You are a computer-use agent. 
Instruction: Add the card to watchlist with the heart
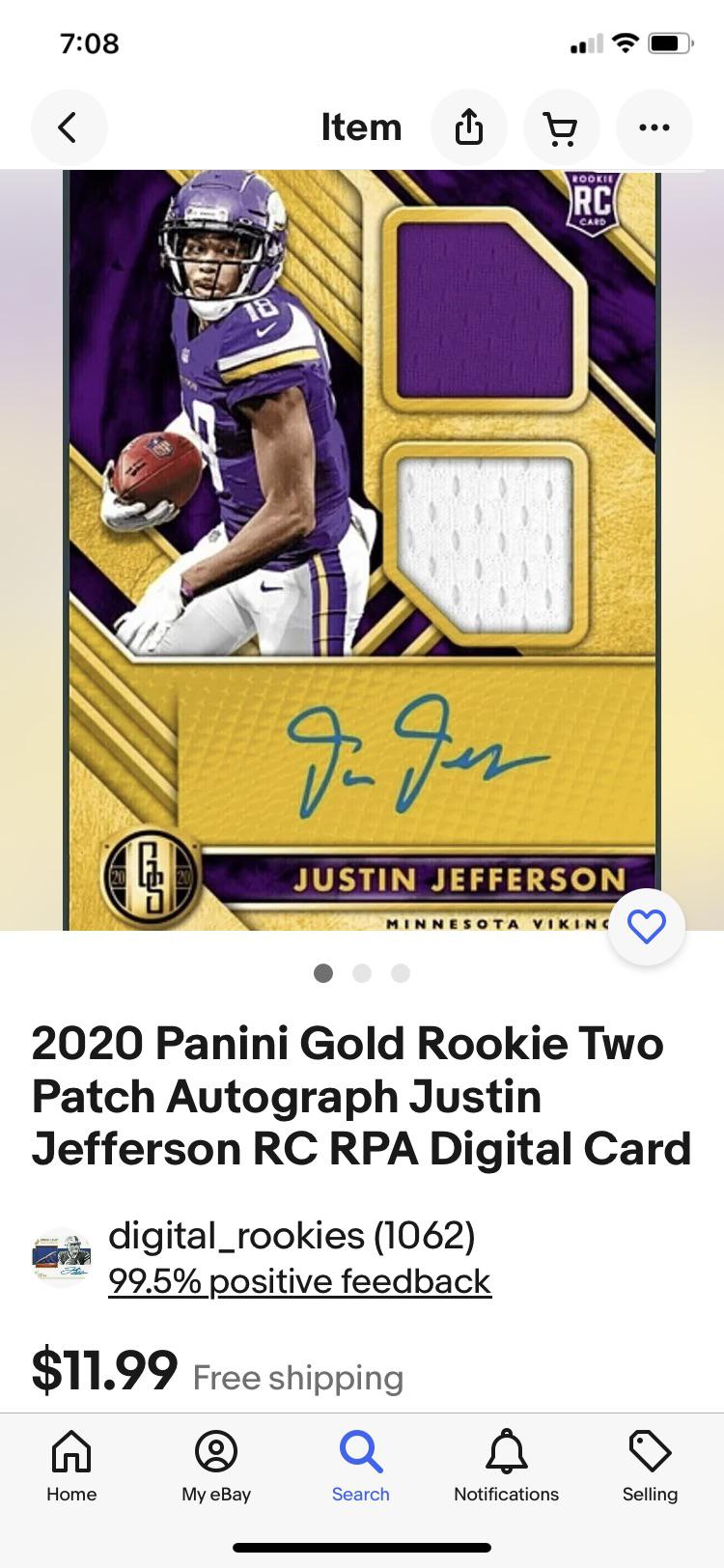646,925
